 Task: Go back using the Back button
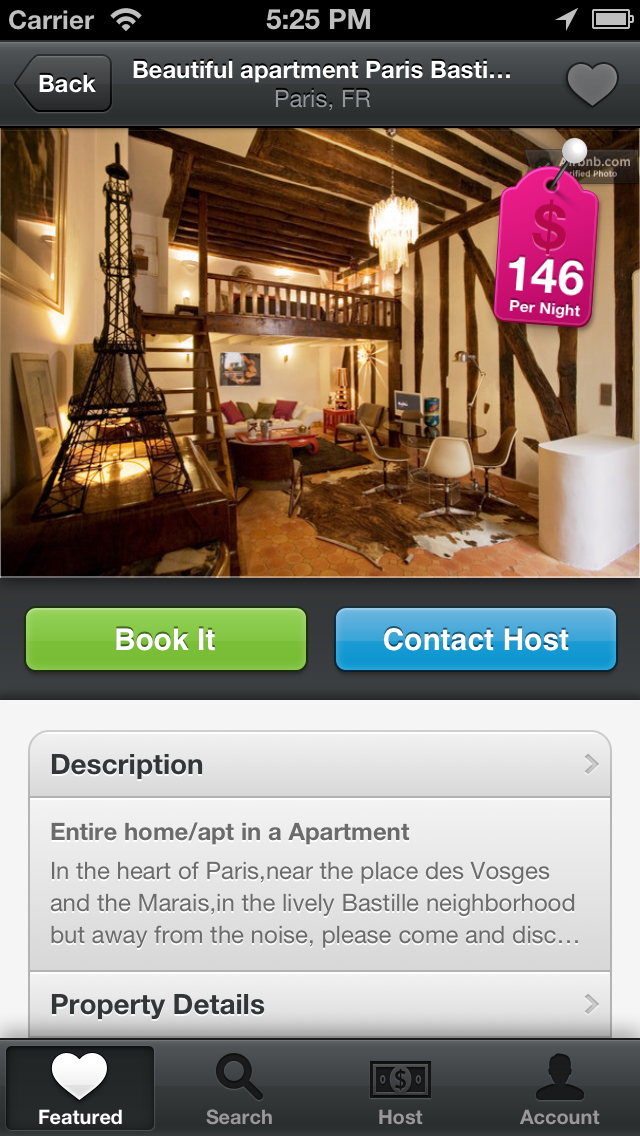[64, 84]
